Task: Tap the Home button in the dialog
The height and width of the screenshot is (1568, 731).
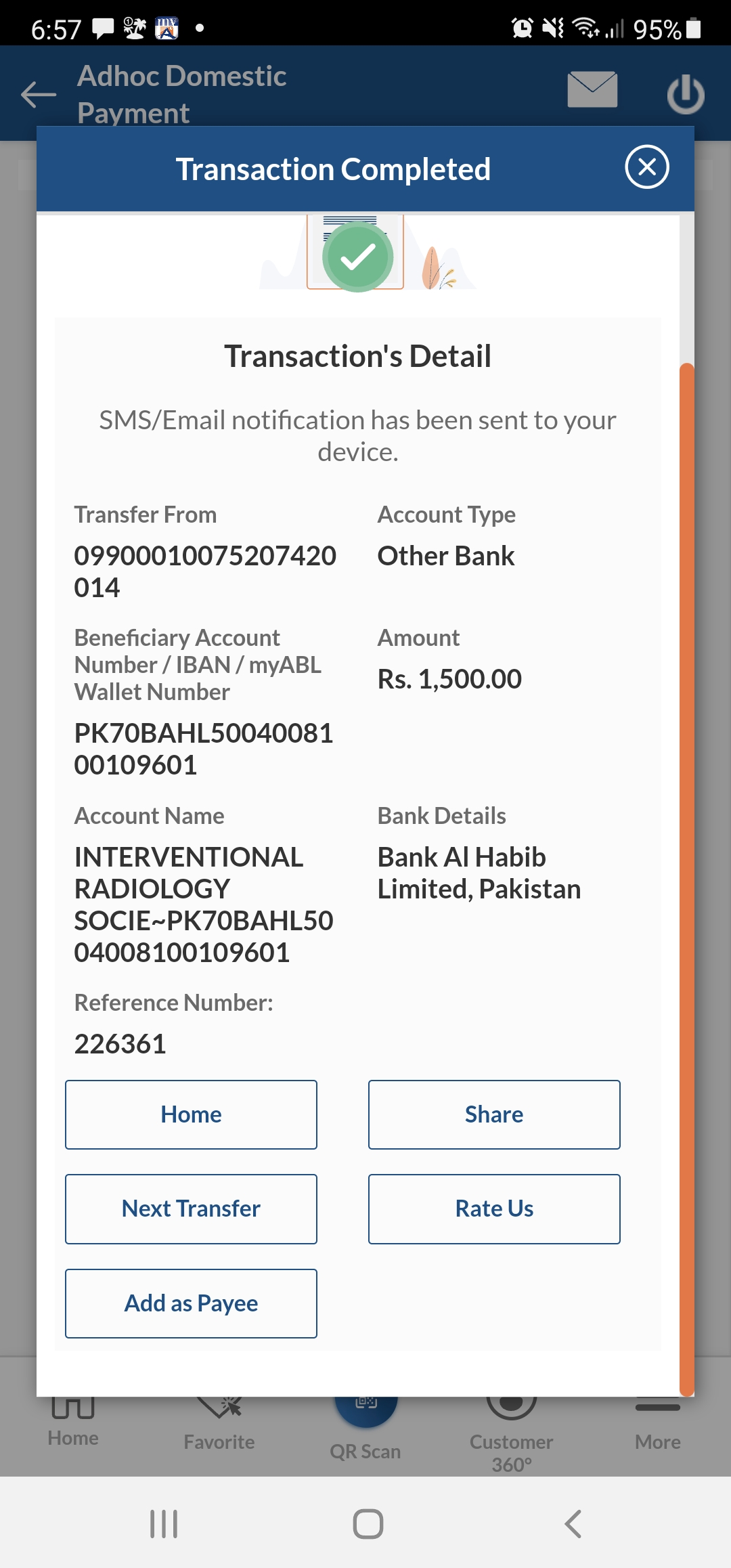Action: 191,1114
